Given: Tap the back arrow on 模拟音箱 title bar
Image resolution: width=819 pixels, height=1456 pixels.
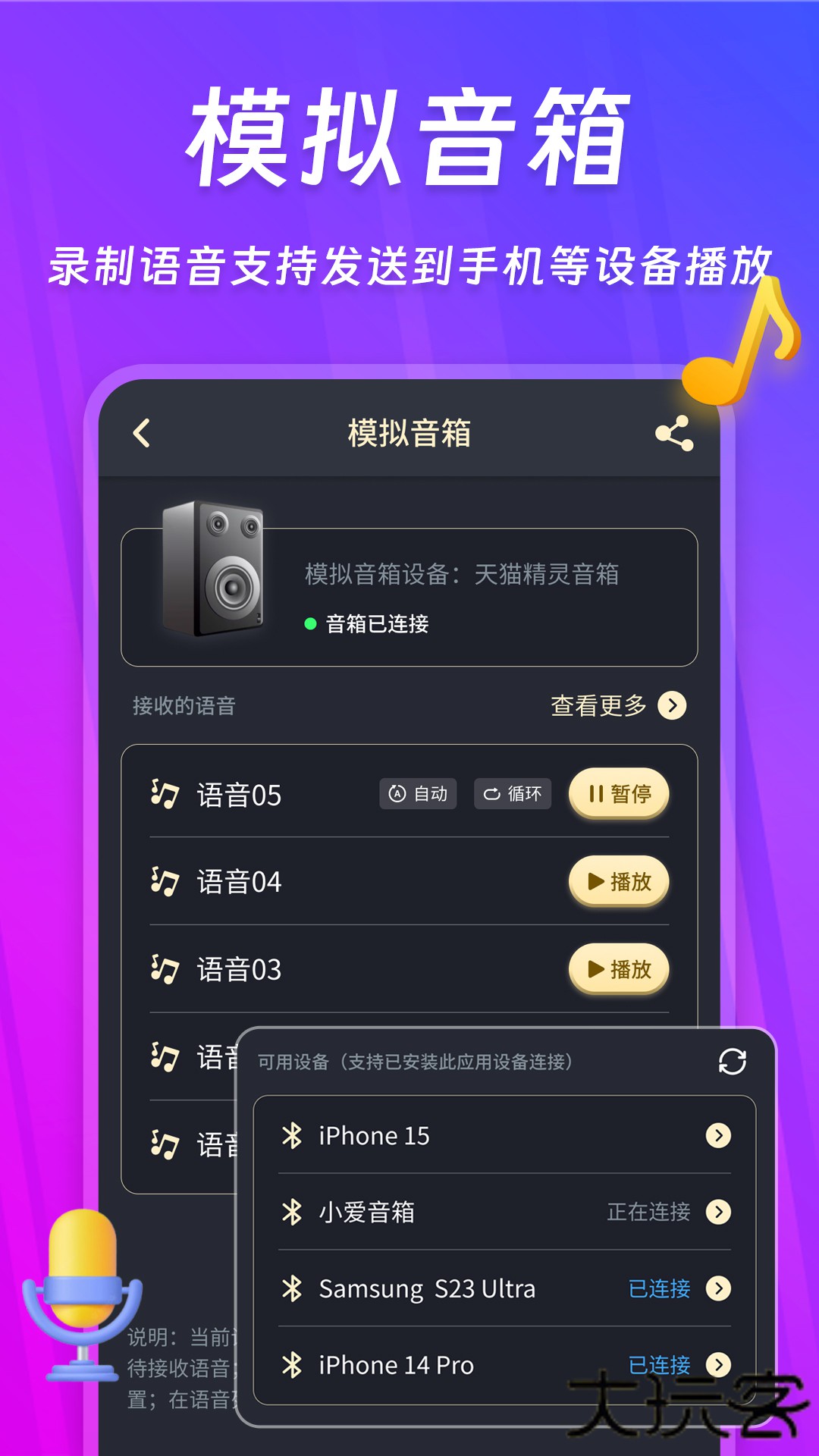Looking at the screenshot, I should 140,432.
